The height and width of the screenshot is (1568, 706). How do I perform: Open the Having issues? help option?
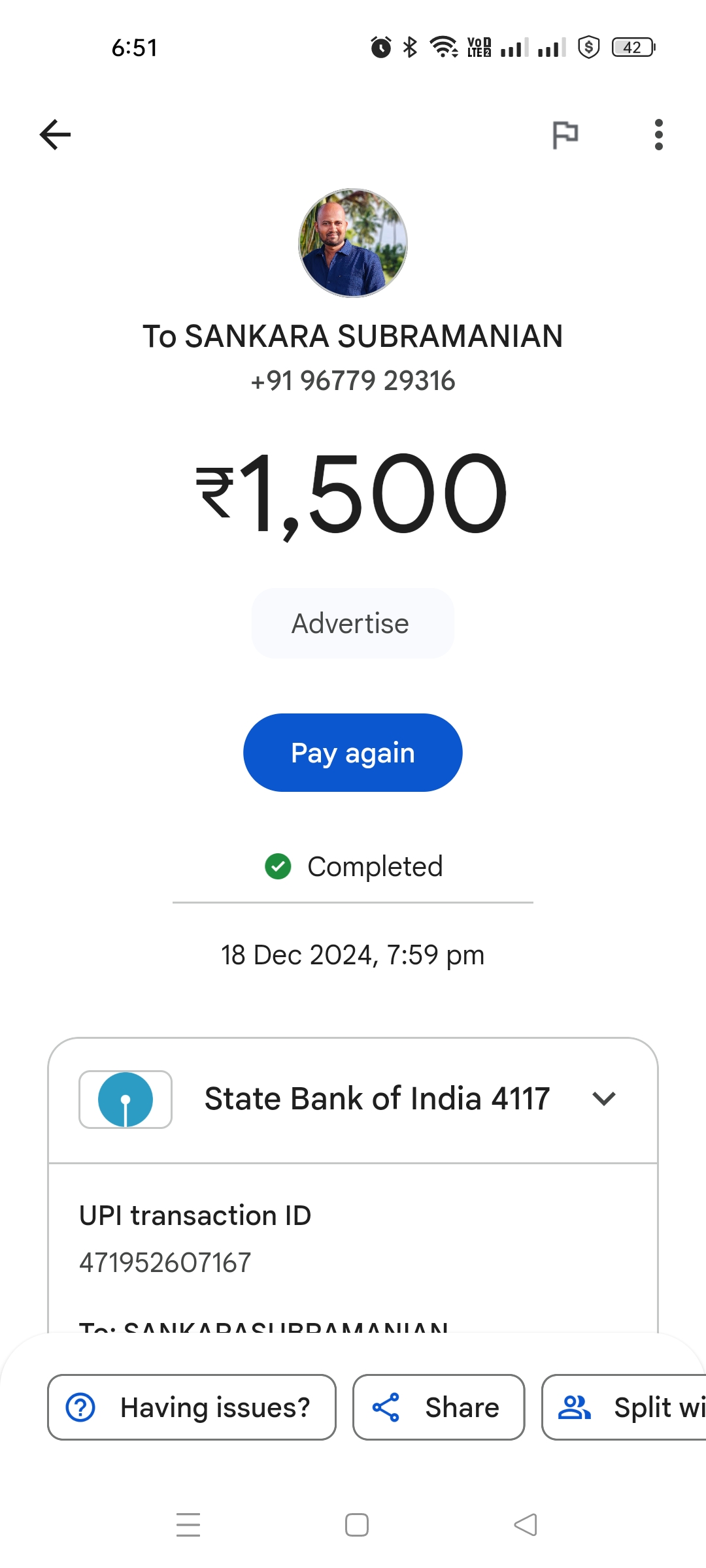point(192,1407)
